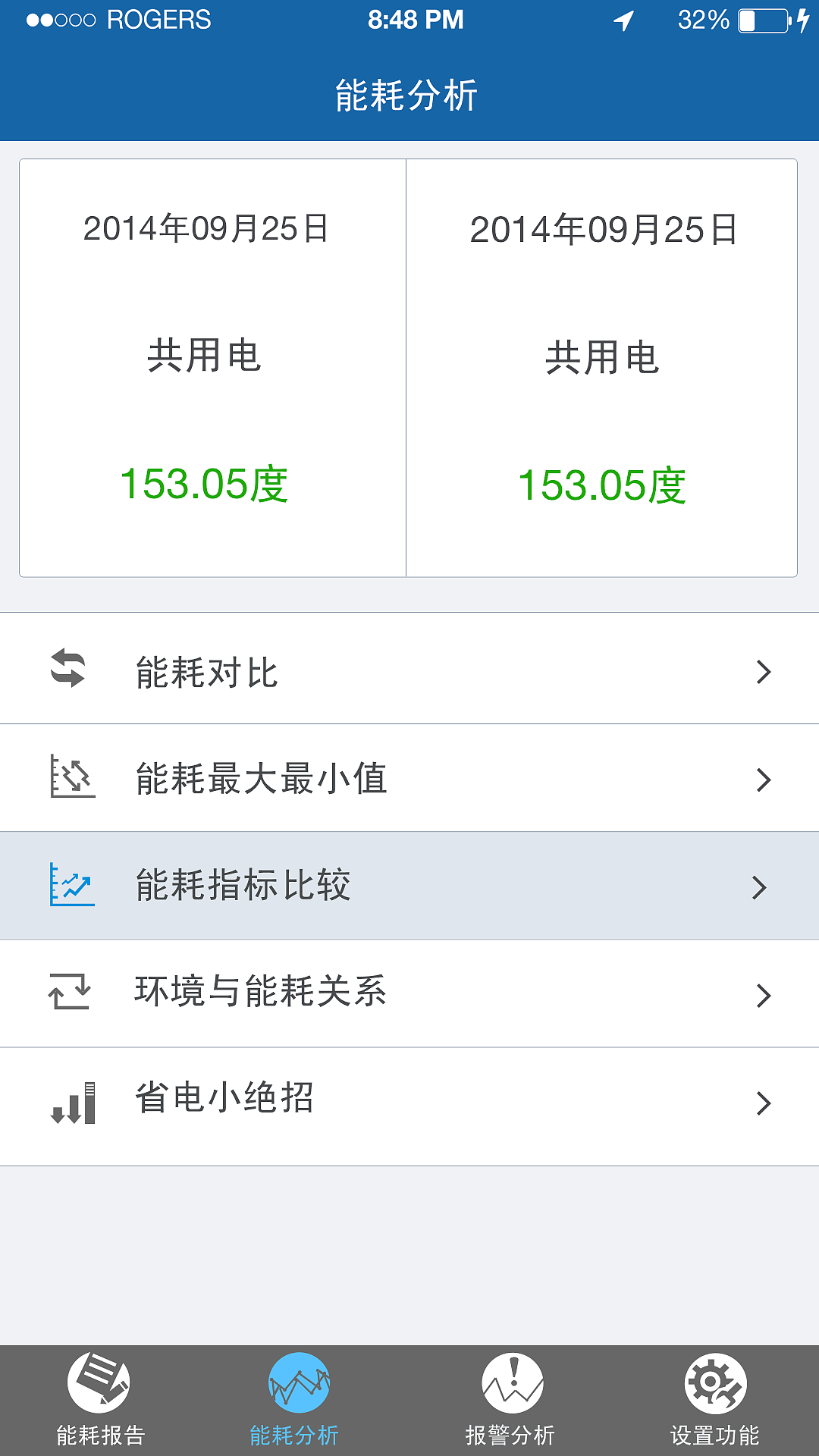Screen dimensions: 819x1456
Task: Select the 省电小绝招 bar chart icon
Action: [x=72, y=1101]
